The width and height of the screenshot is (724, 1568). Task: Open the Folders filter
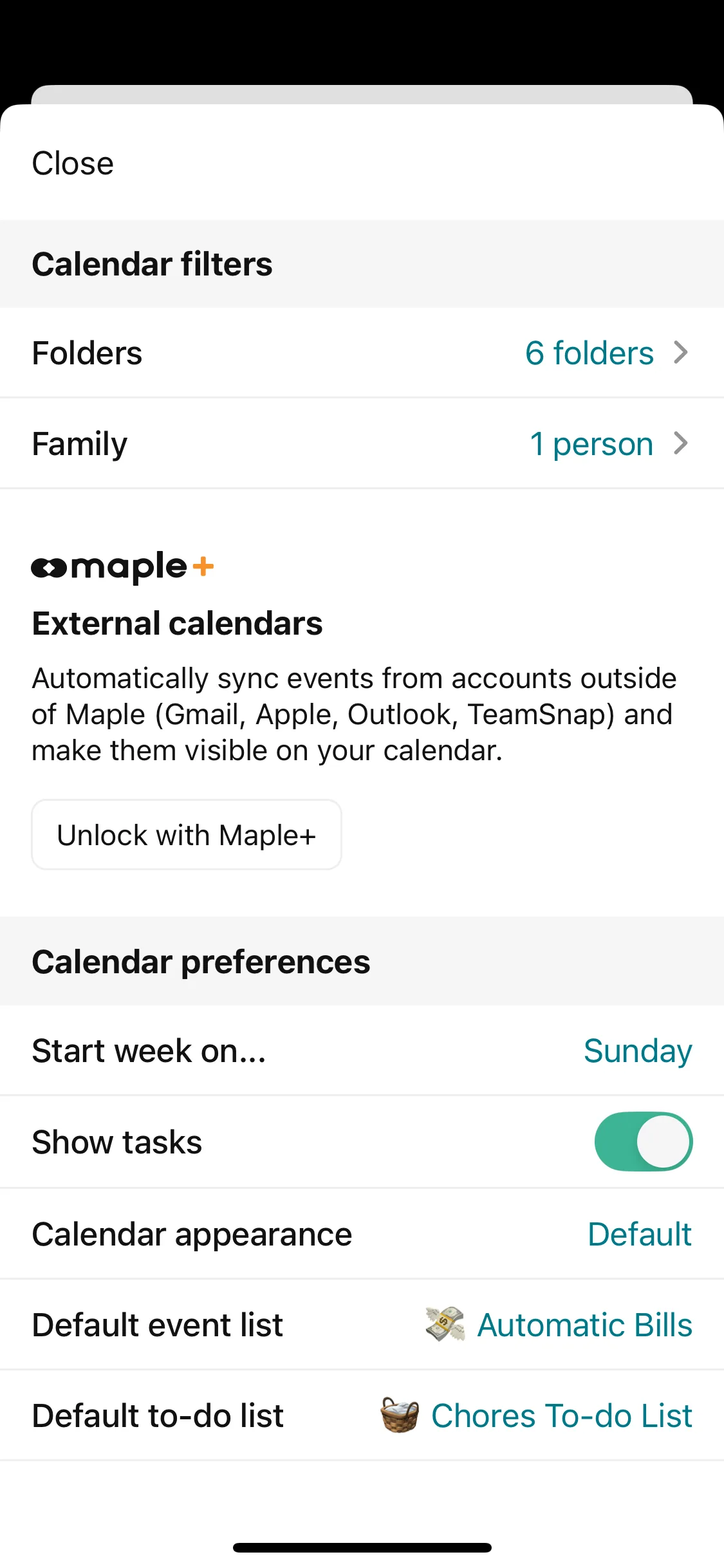[362, 353]
